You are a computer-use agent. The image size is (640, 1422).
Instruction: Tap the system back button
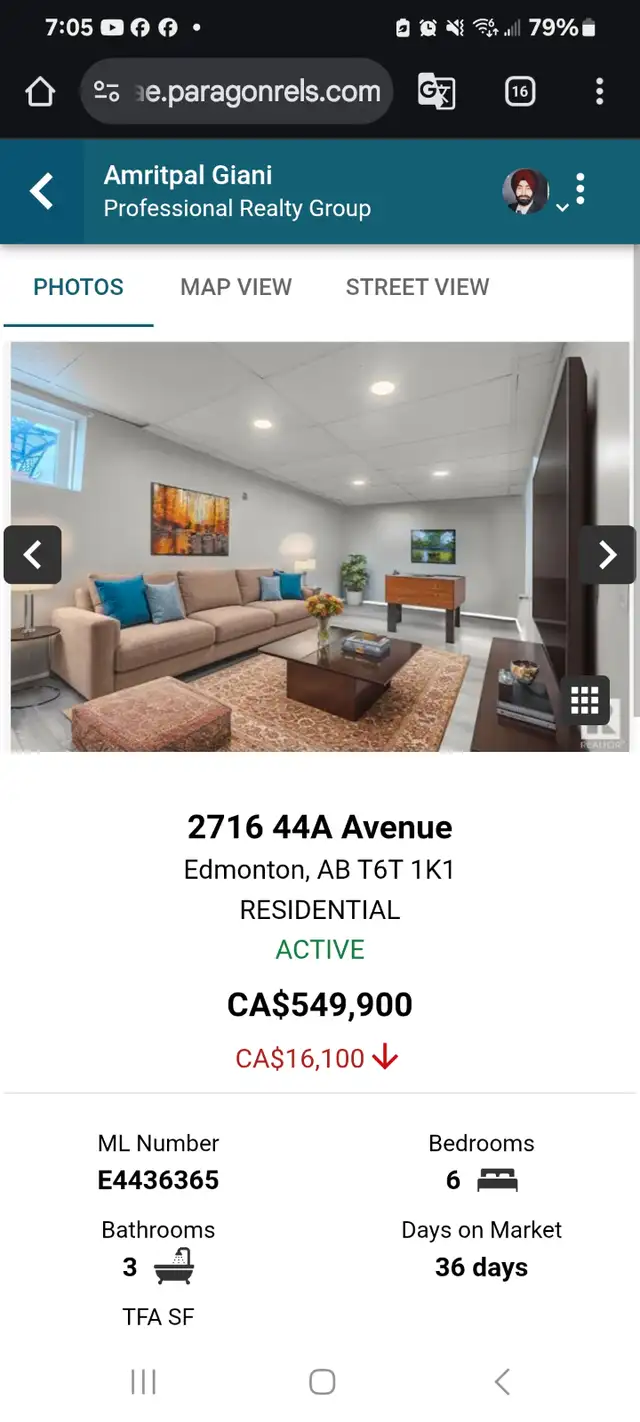(503, 1382)
